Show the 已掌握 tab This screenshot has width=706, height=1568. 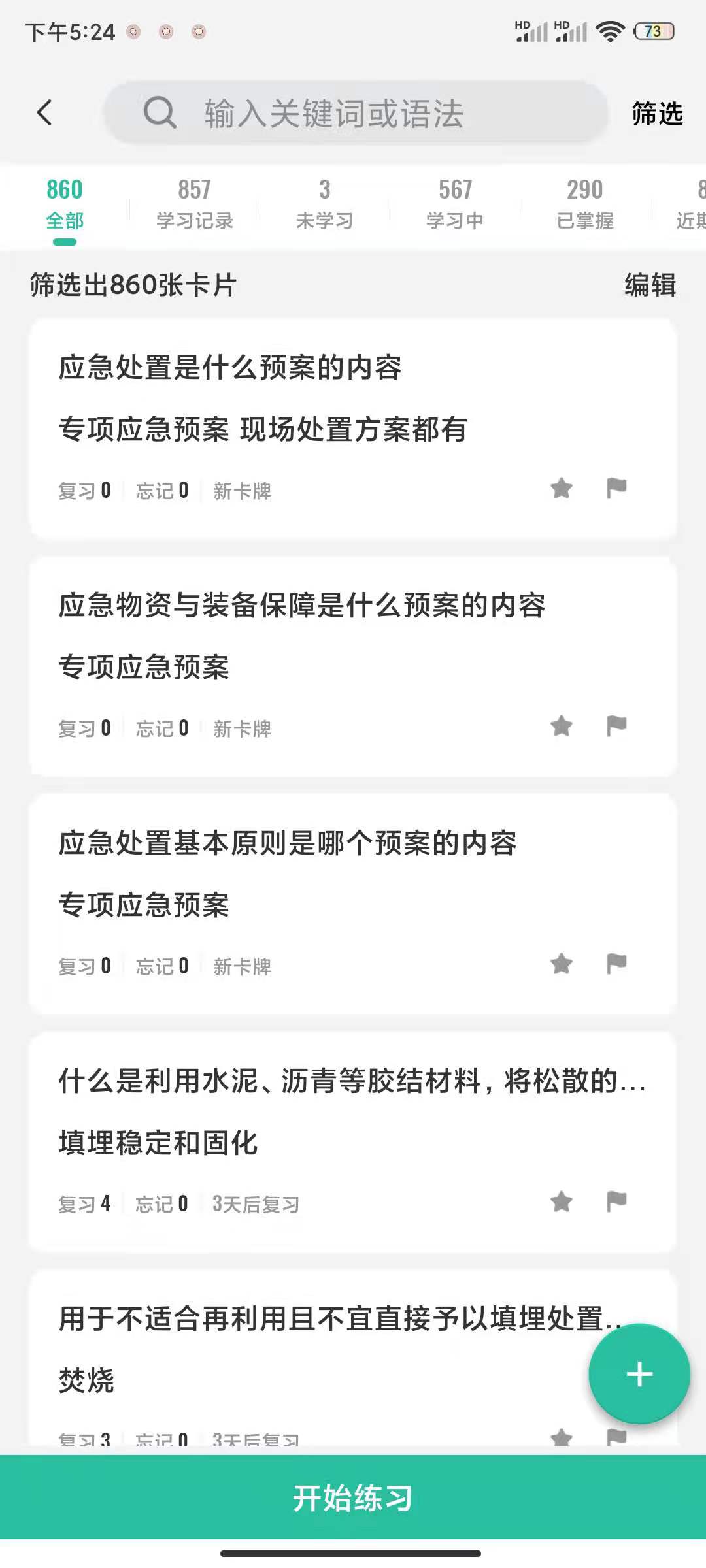coord(584,204)
